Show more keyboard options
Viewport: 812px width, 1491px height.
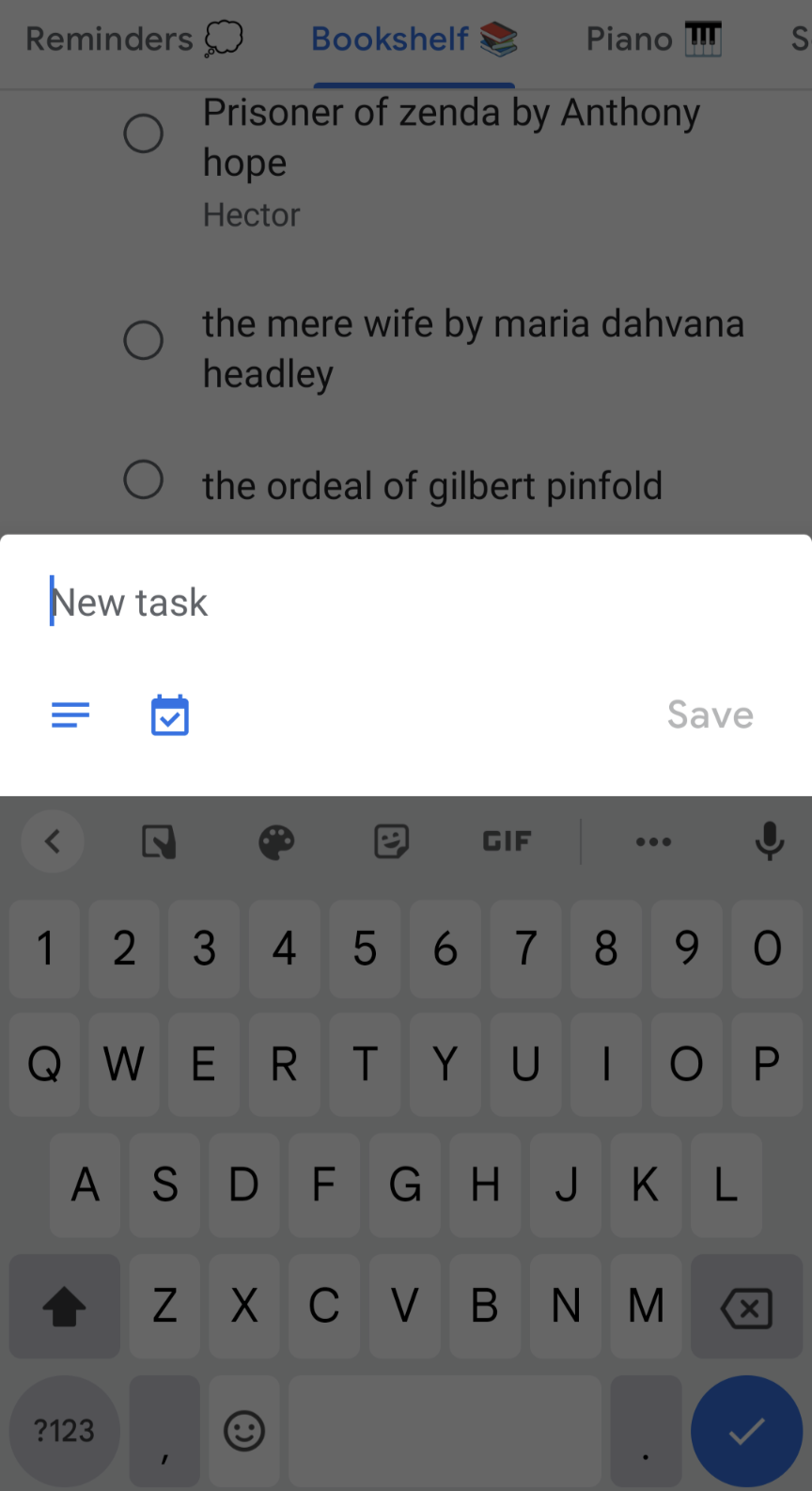(653, 841)
